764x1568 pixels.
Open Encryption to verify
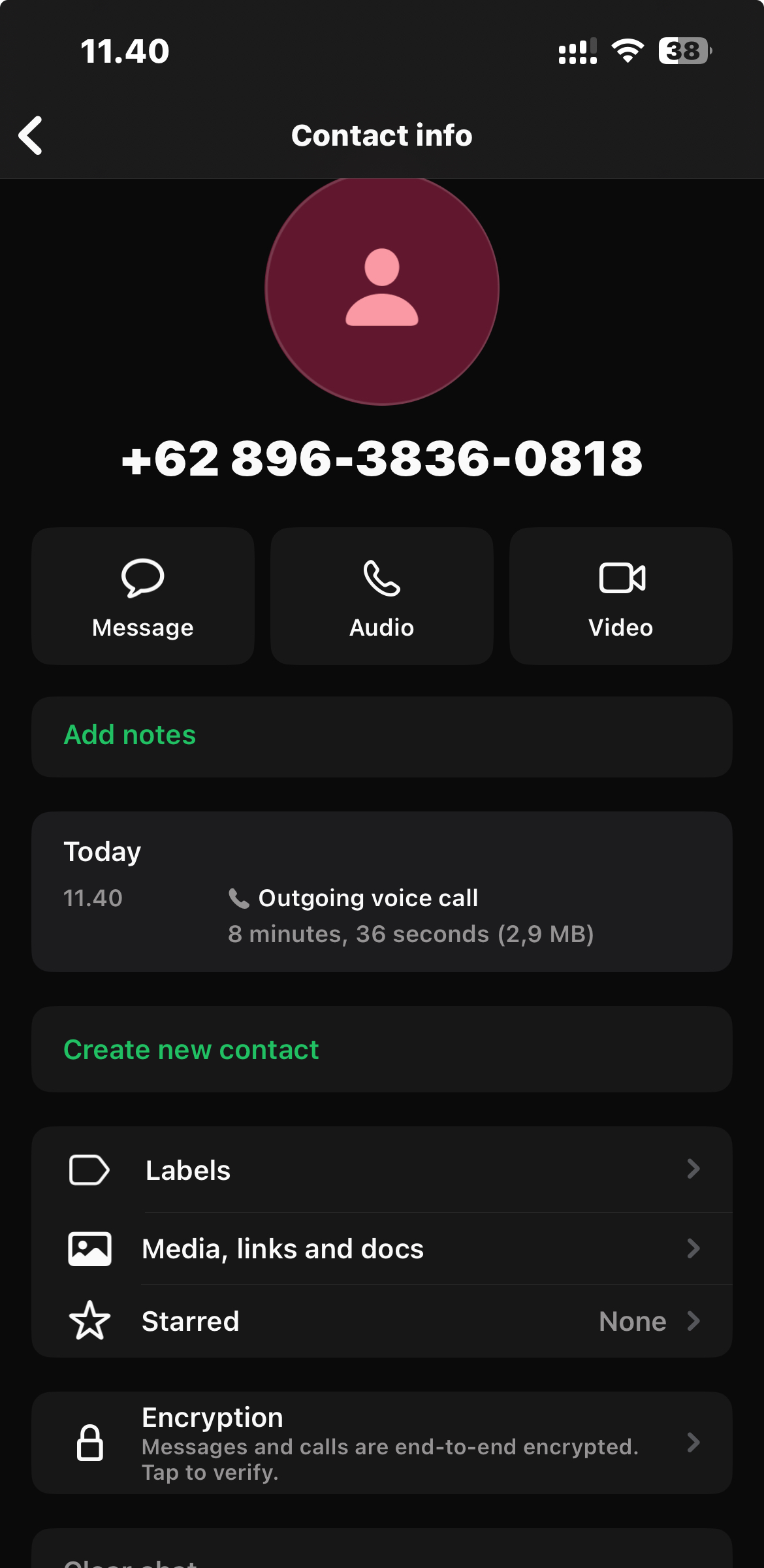click(x=382, y=1443)
